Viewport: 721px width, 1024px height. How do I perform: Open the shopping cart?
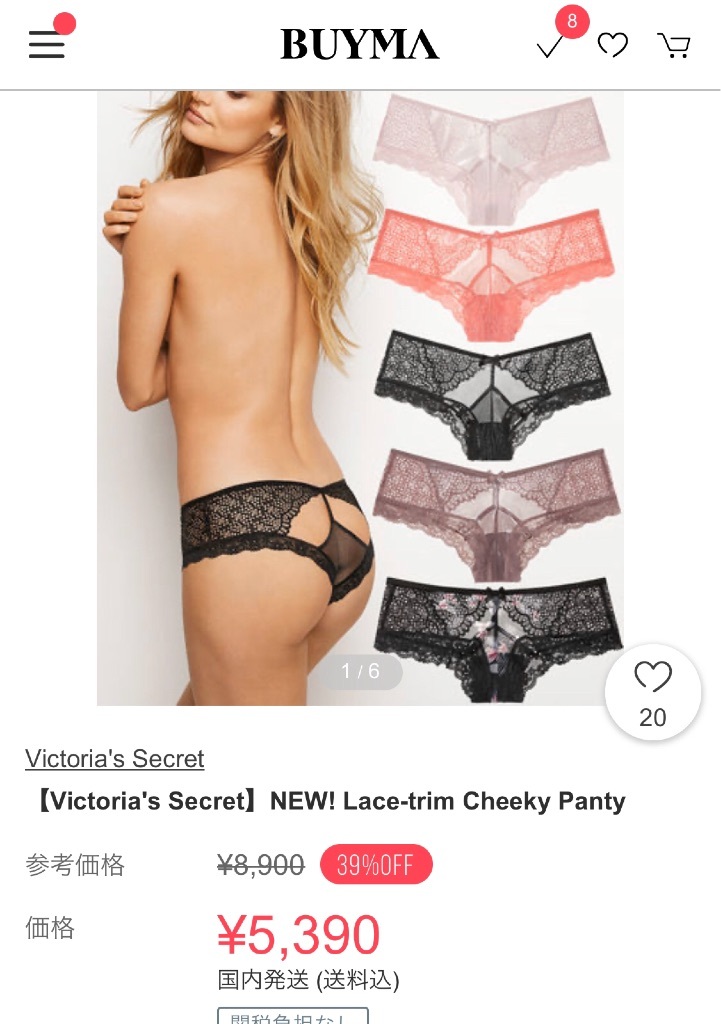(x=674, y=45)
